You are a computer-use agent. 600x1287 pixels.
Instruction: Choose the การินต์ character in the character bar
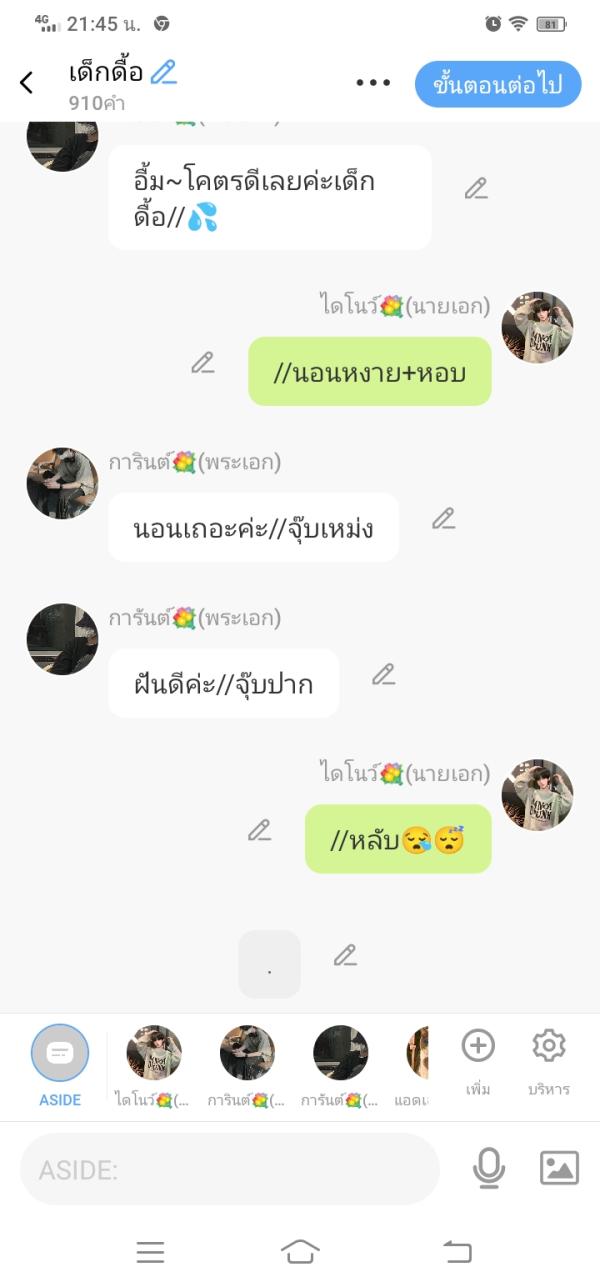(x=247, y=1054)
